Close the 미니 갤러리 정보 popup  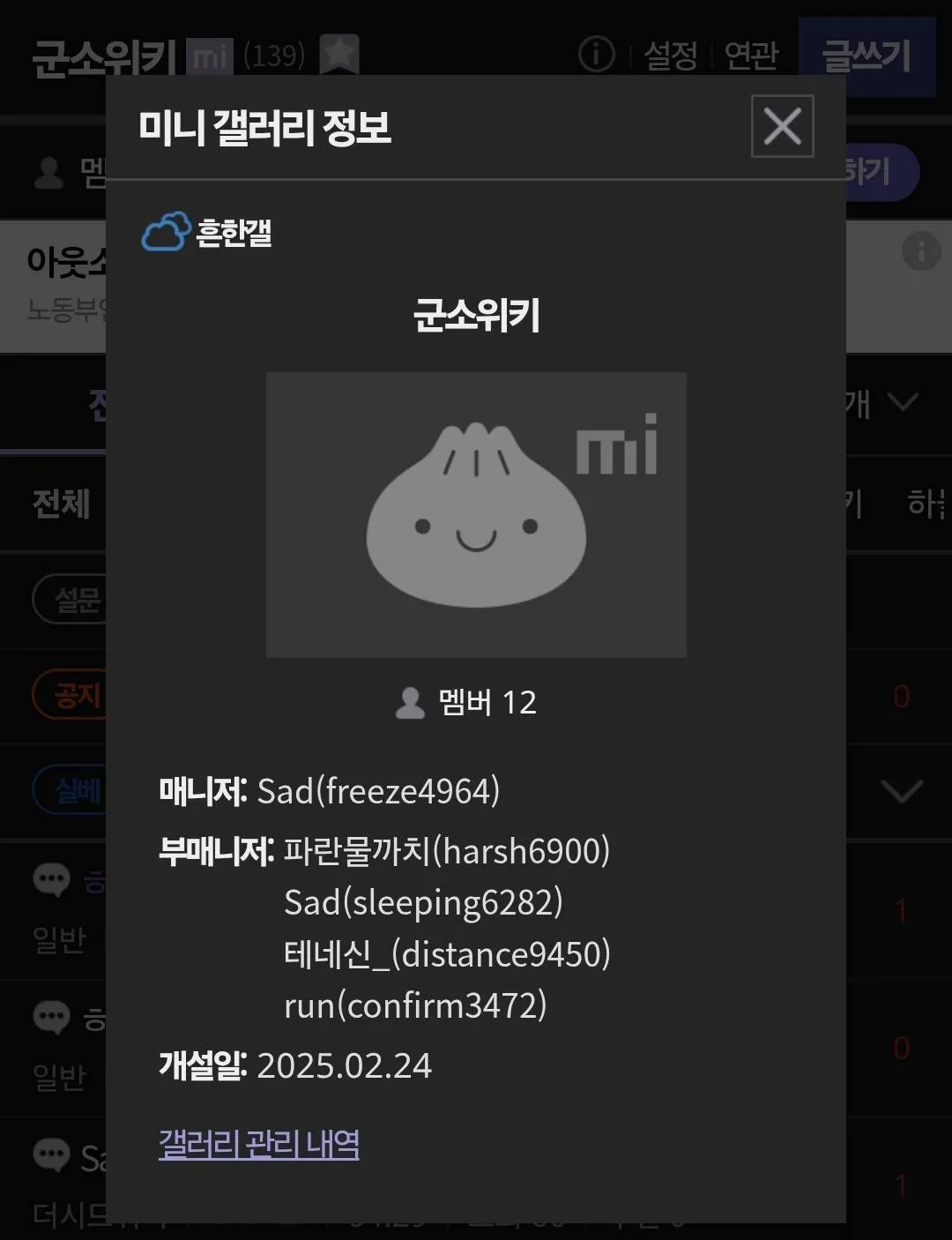(x=782, y=126)
